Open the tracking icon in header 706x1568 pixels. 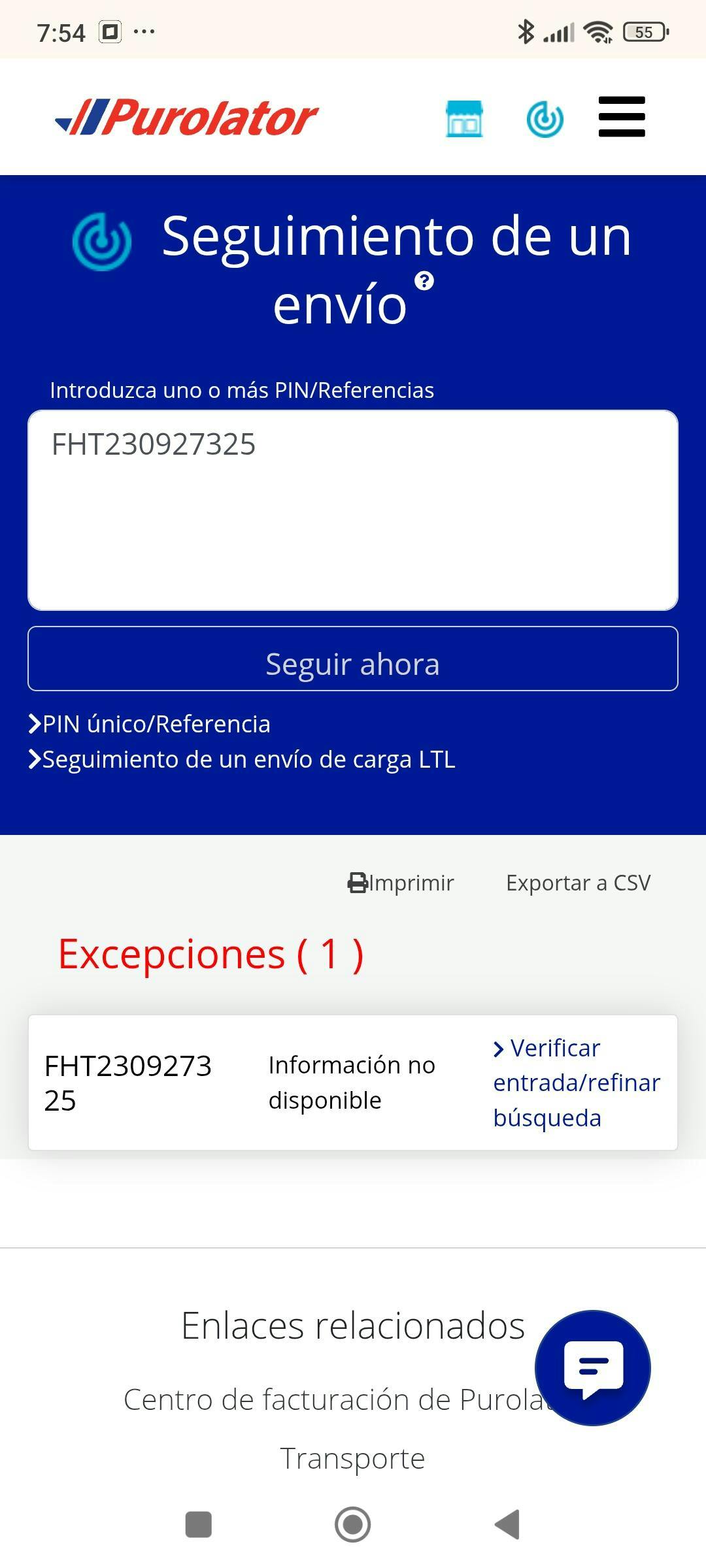545,119
